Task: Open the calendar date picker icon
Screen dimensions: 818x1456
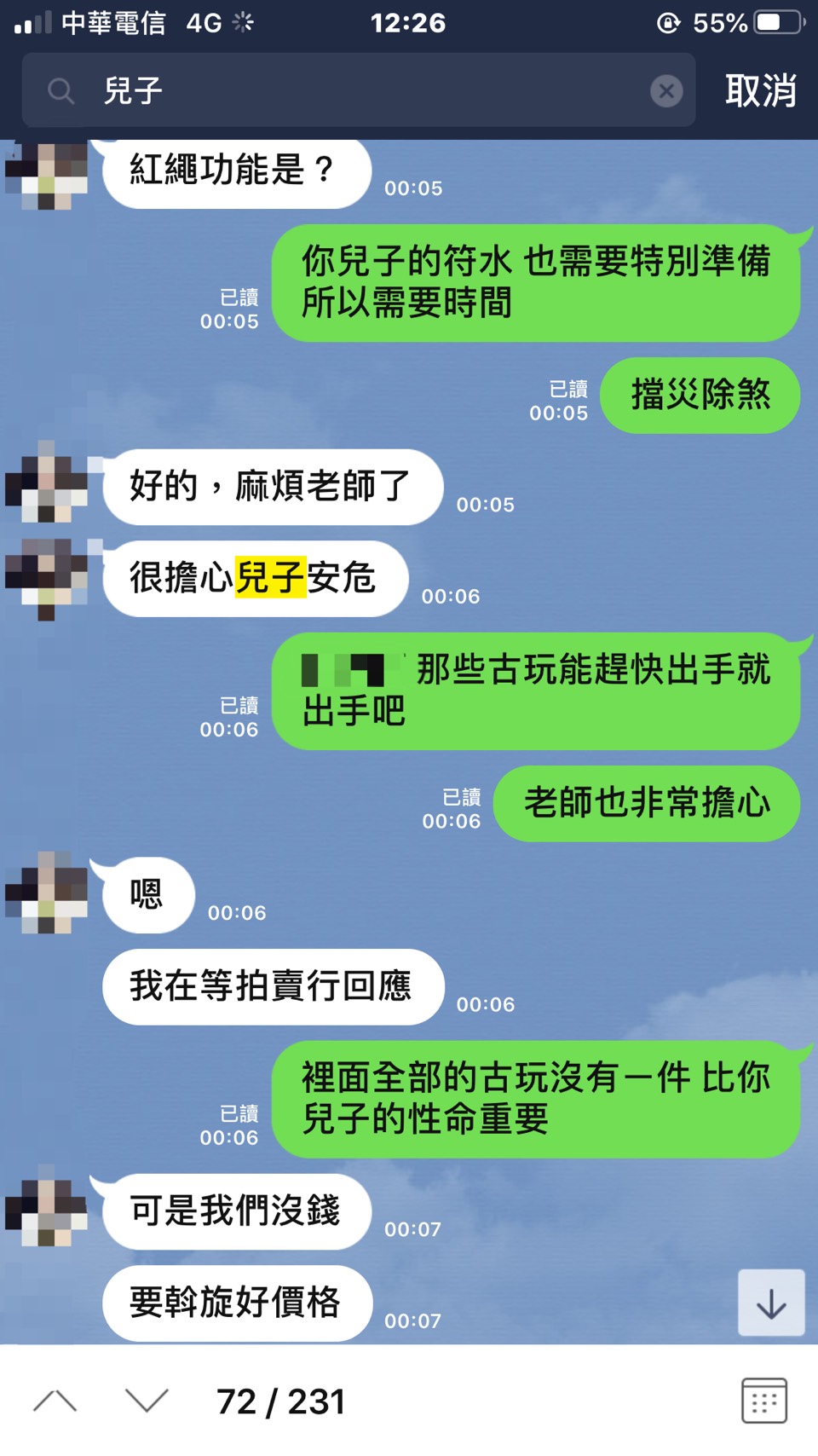Action: [763, 1401]
